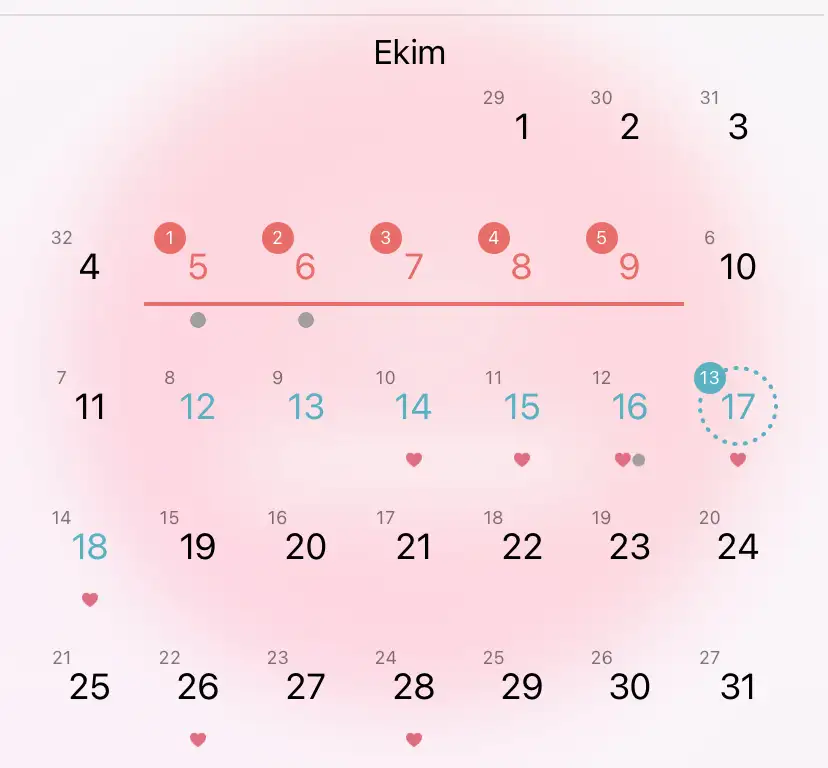Select October 9 in the calendar
The image size is (828, 768).
point(629,267)
